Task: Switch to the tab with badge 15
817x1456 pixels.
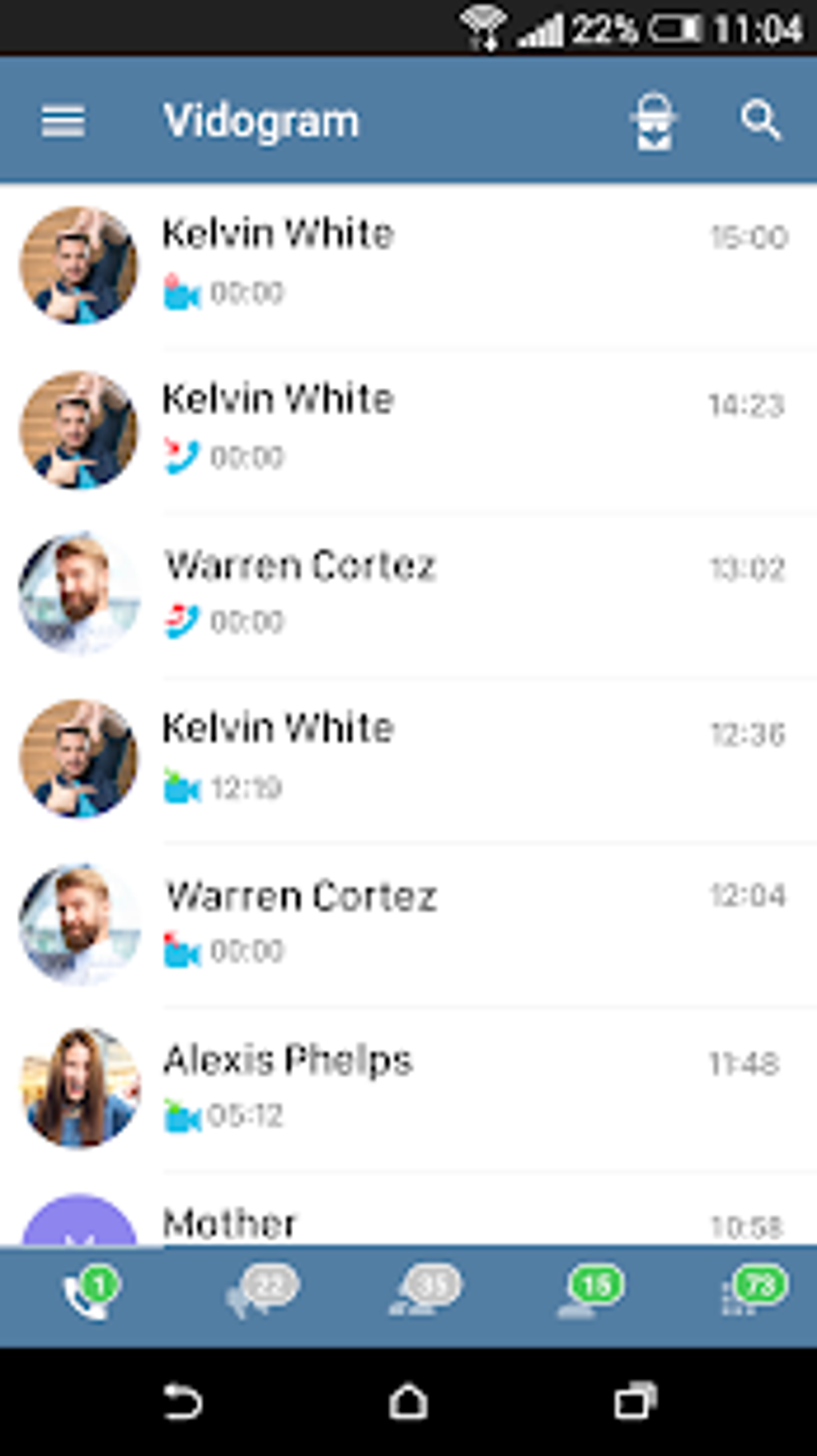Action: tap(590, 1291)
